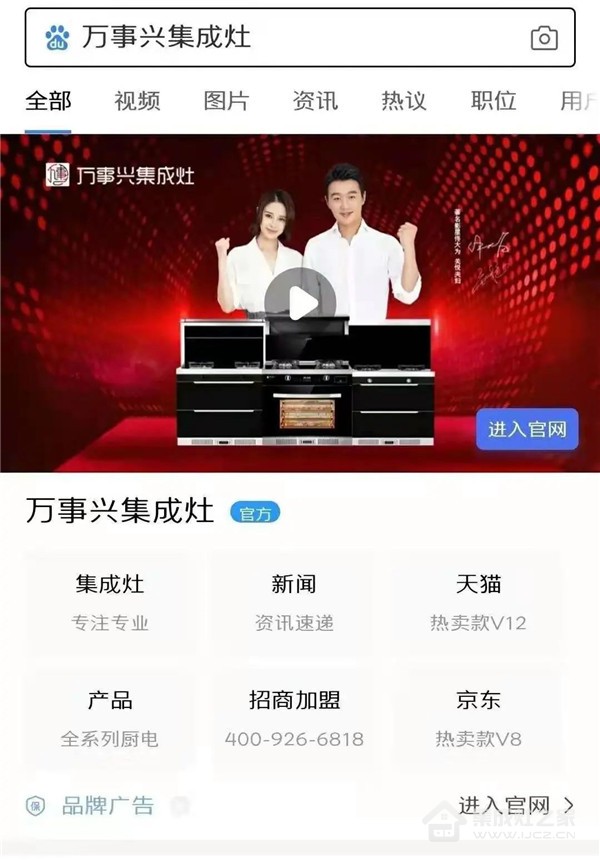Open the 天猫 热卖款V12 tile

478,602
